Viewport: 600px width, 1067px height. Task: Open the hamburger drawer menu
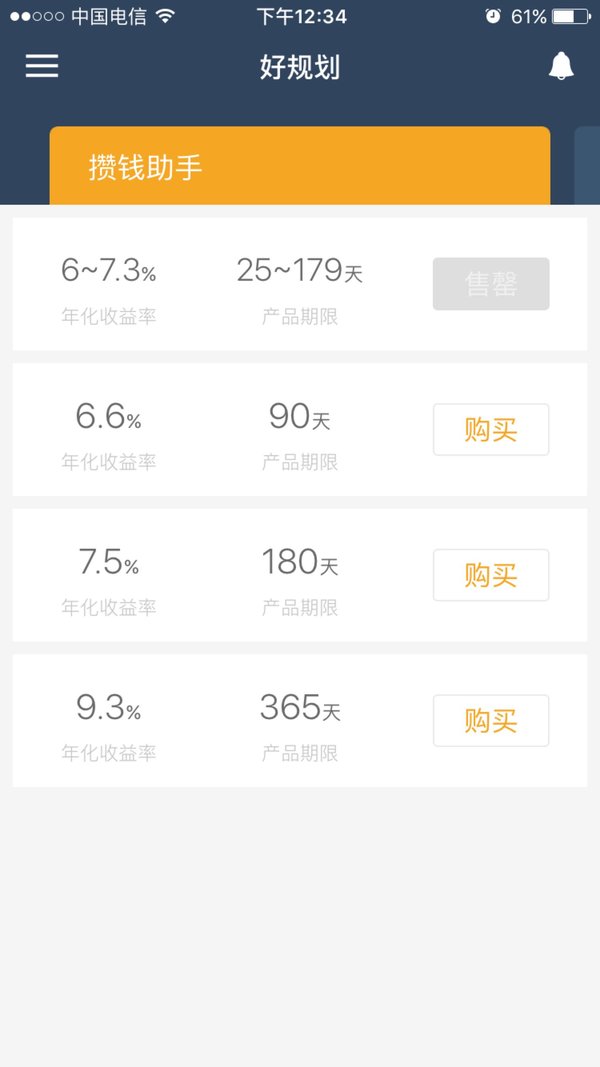click(42, 66)
